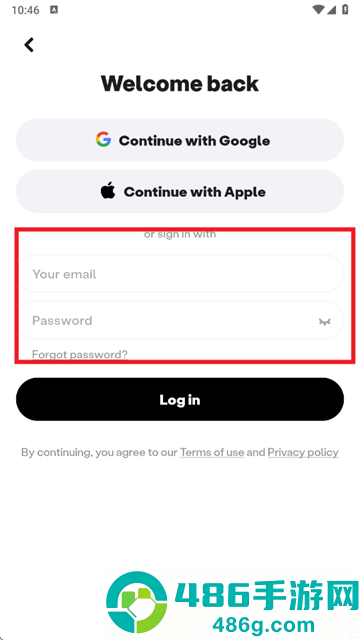360x640 pixels.
Task: Open the Forgot password link
Action: [x=80, y=354]
